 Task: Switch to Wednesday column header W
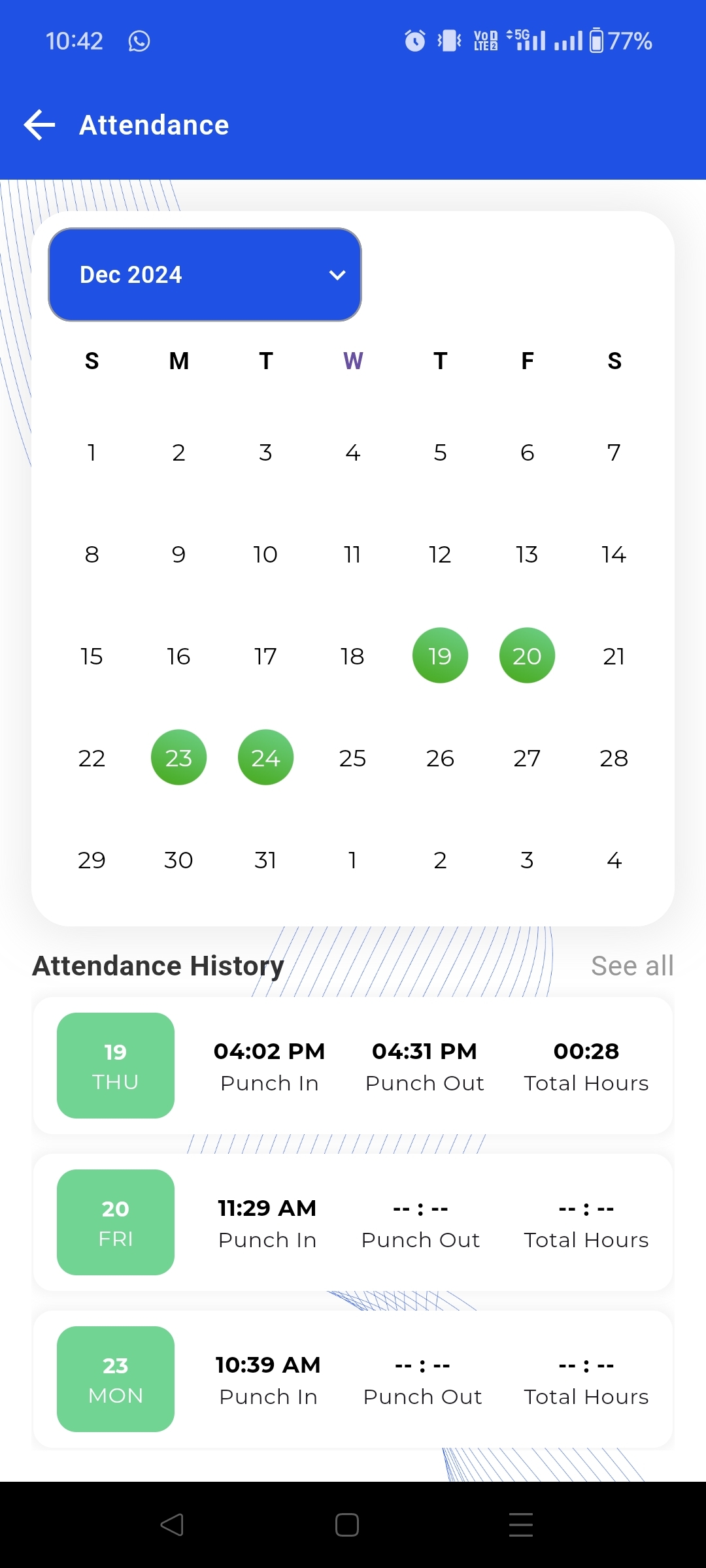coord(352,361)
